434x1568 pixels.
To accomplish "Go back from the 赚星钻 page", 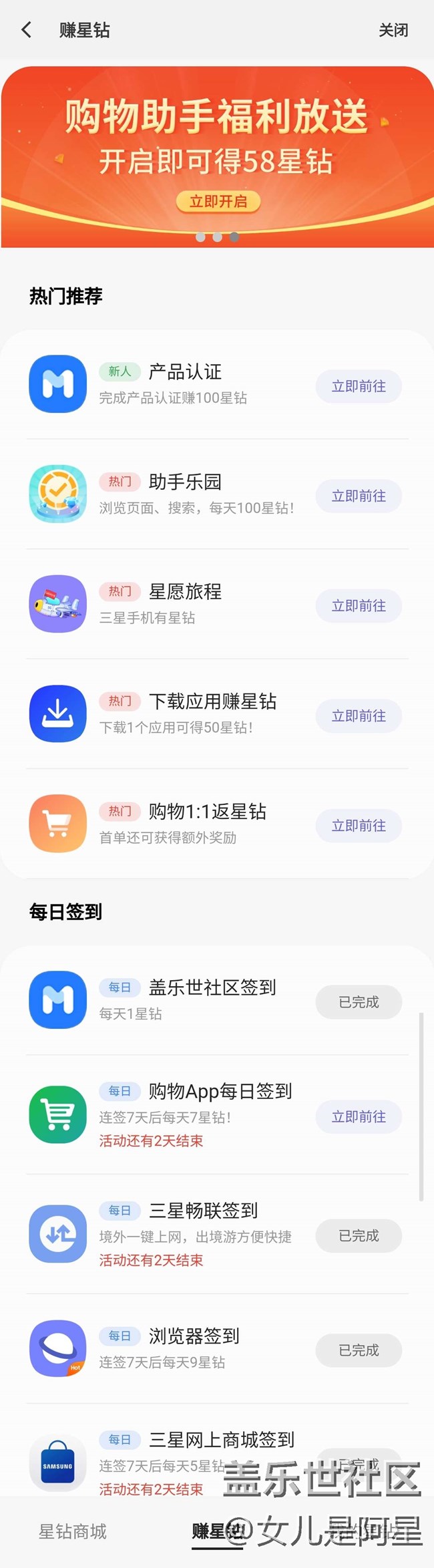I will pyautogui.click(x=27, y=30).
